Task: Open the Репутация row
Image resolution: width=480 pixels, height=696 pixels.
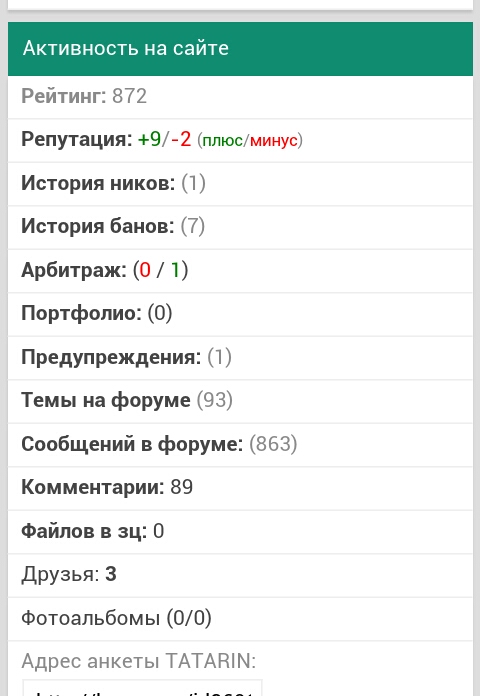Action: click(x=240, y=140)
